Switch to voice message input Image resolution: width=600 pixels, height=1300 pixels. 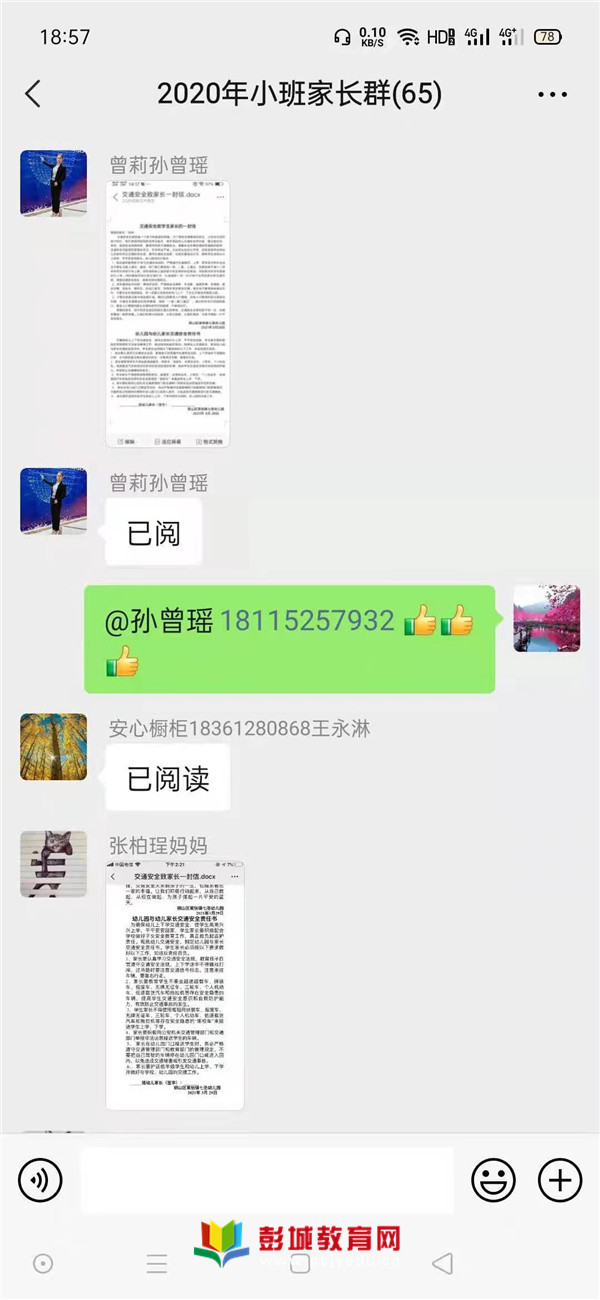pyautogui.click(x=40, y=1181)
